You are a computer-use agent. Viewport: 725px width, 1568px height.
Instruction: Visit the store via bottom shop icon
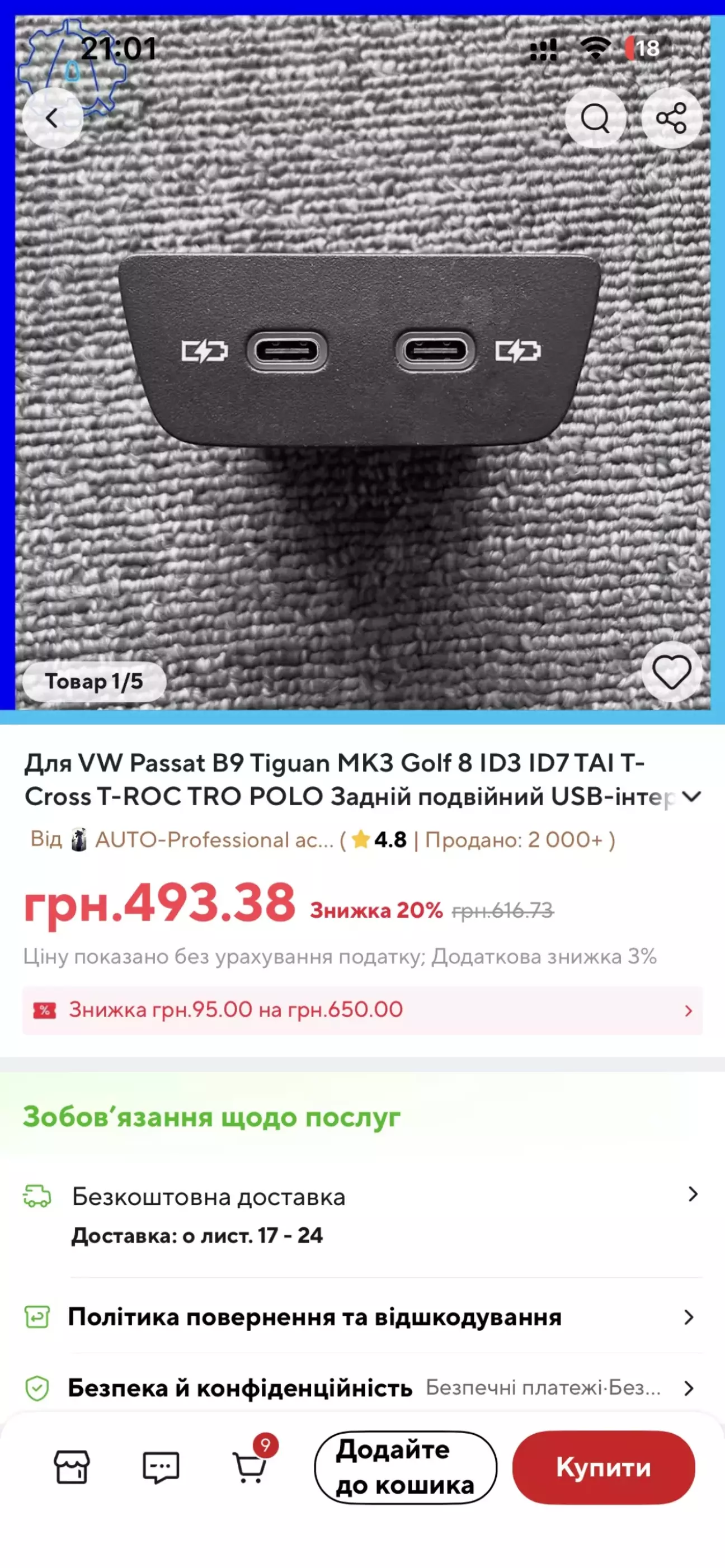72,1466
